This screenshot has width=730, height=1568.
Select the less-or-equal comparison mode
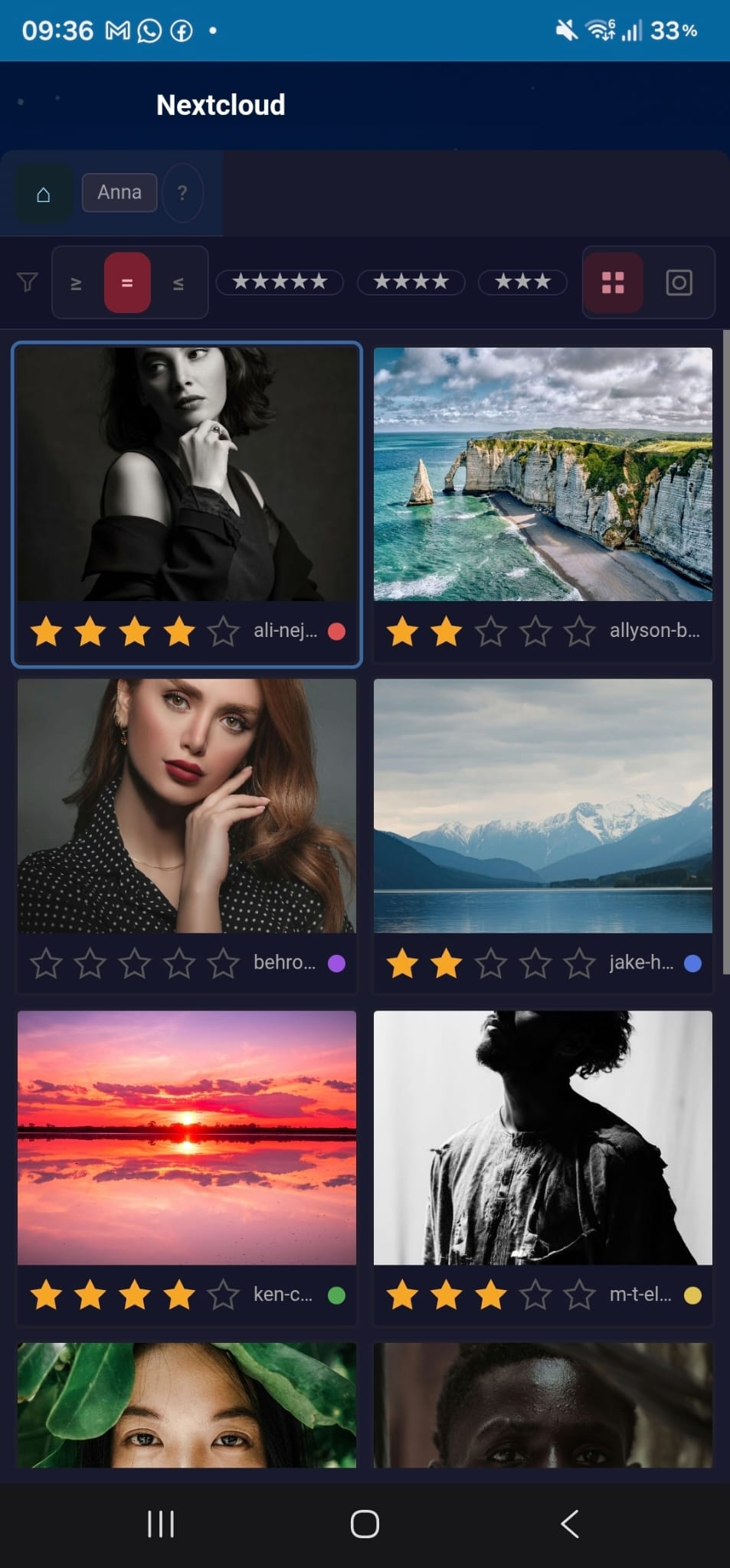coord(178,283)
